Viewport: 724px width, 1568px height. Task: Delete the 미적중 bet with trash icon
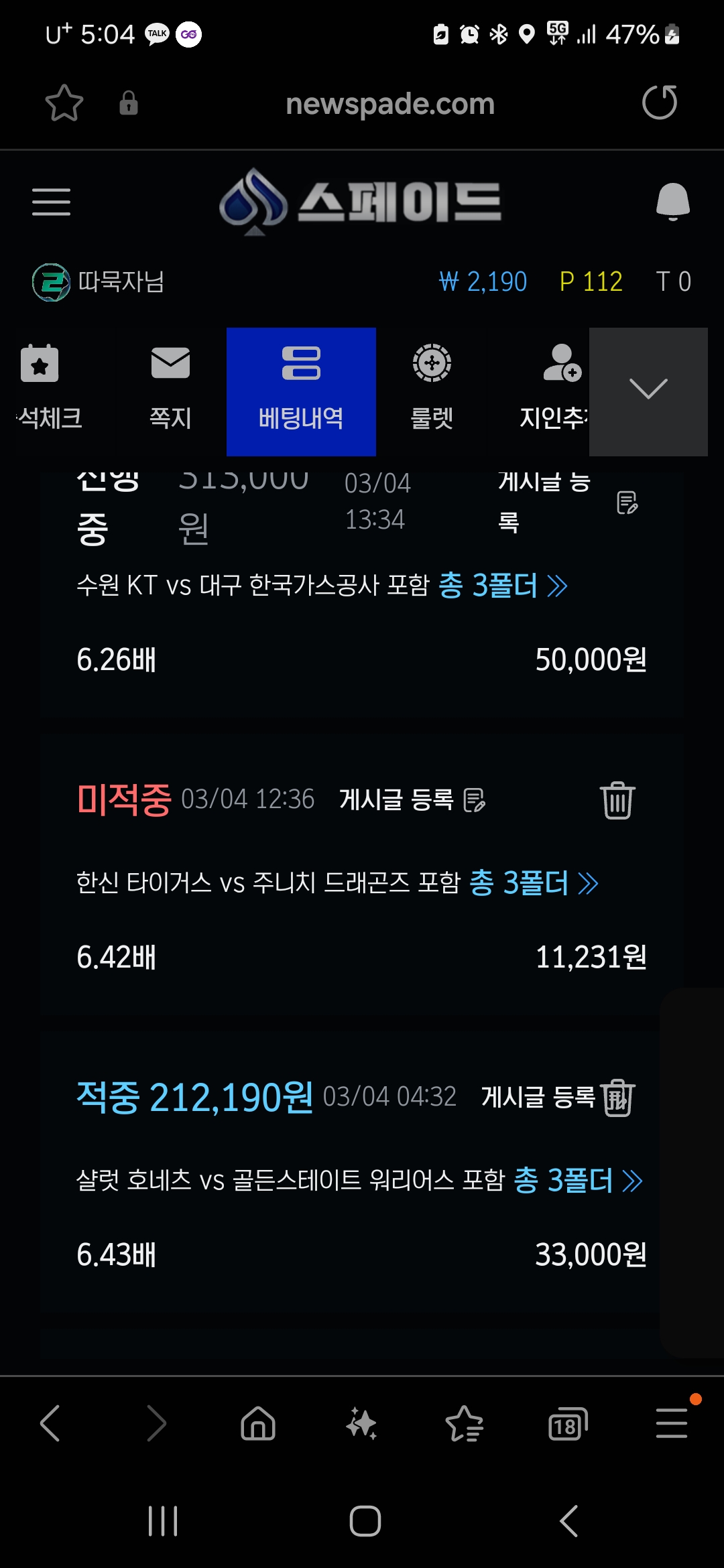617,800
